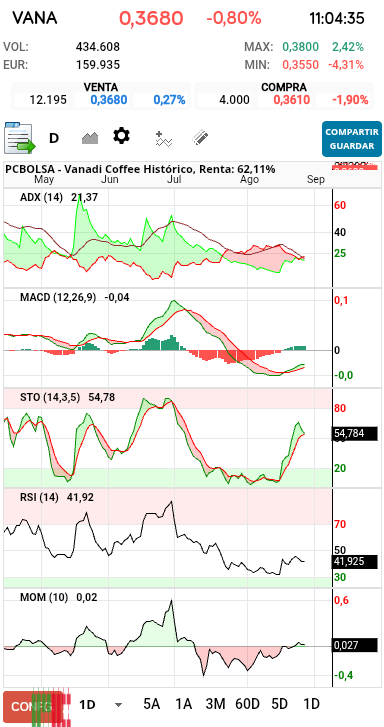Tap the COMPARTIR GUARDAR button
This screenshot has width=384, height=727.
(352, 139)
